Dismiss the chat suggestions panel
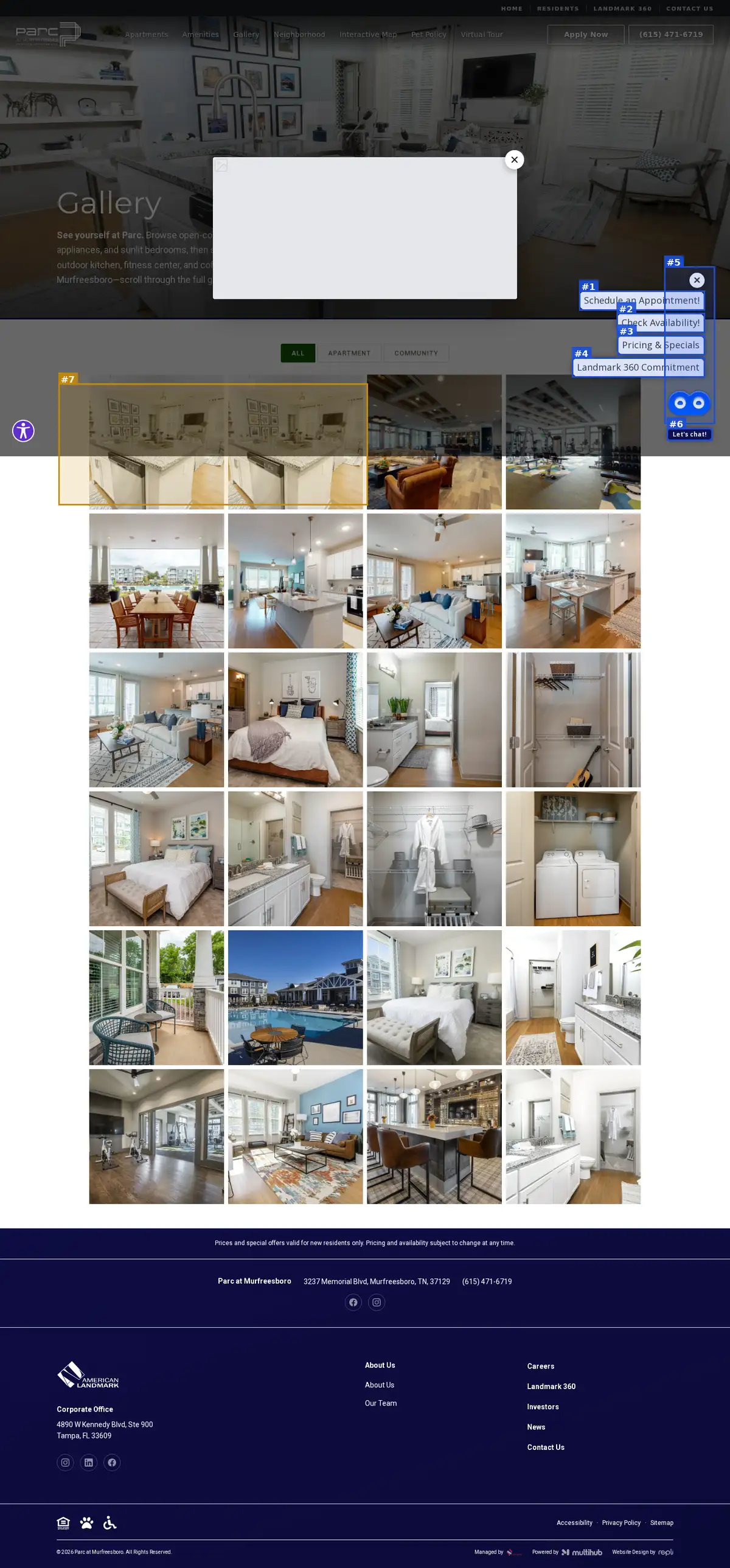This screenshot has width=730, height=1568. pos(697,280)
